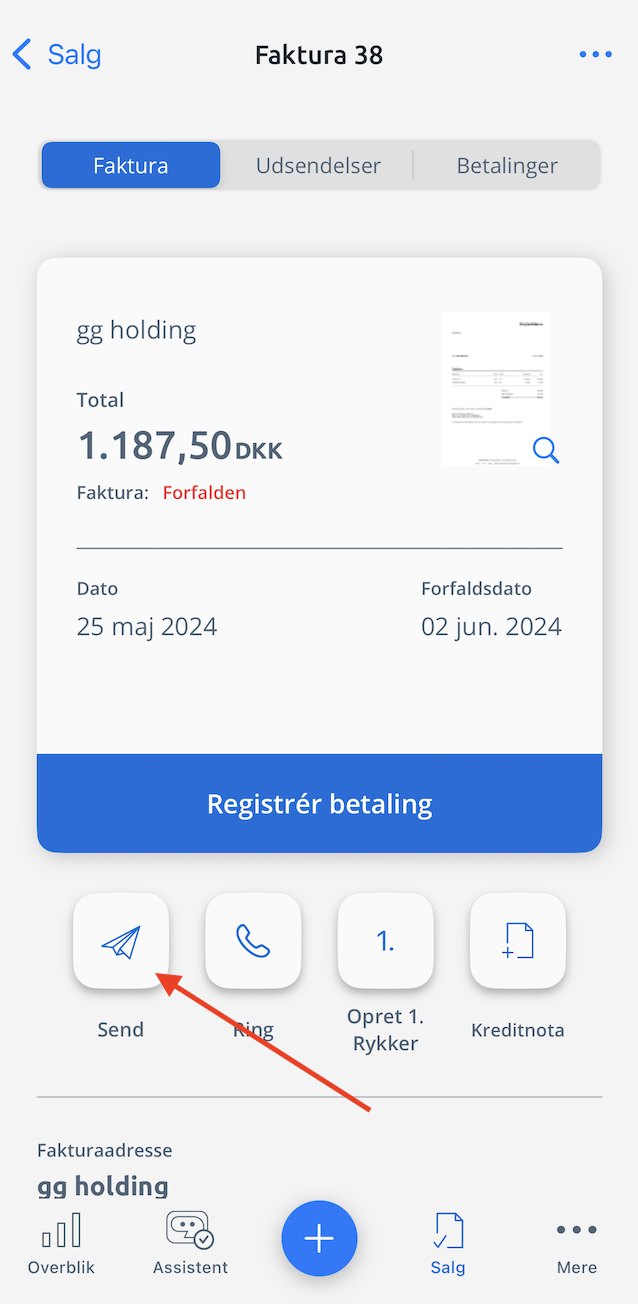
Task: Preview the invoice document thumbnail
Action: click(x=496, y=389)
